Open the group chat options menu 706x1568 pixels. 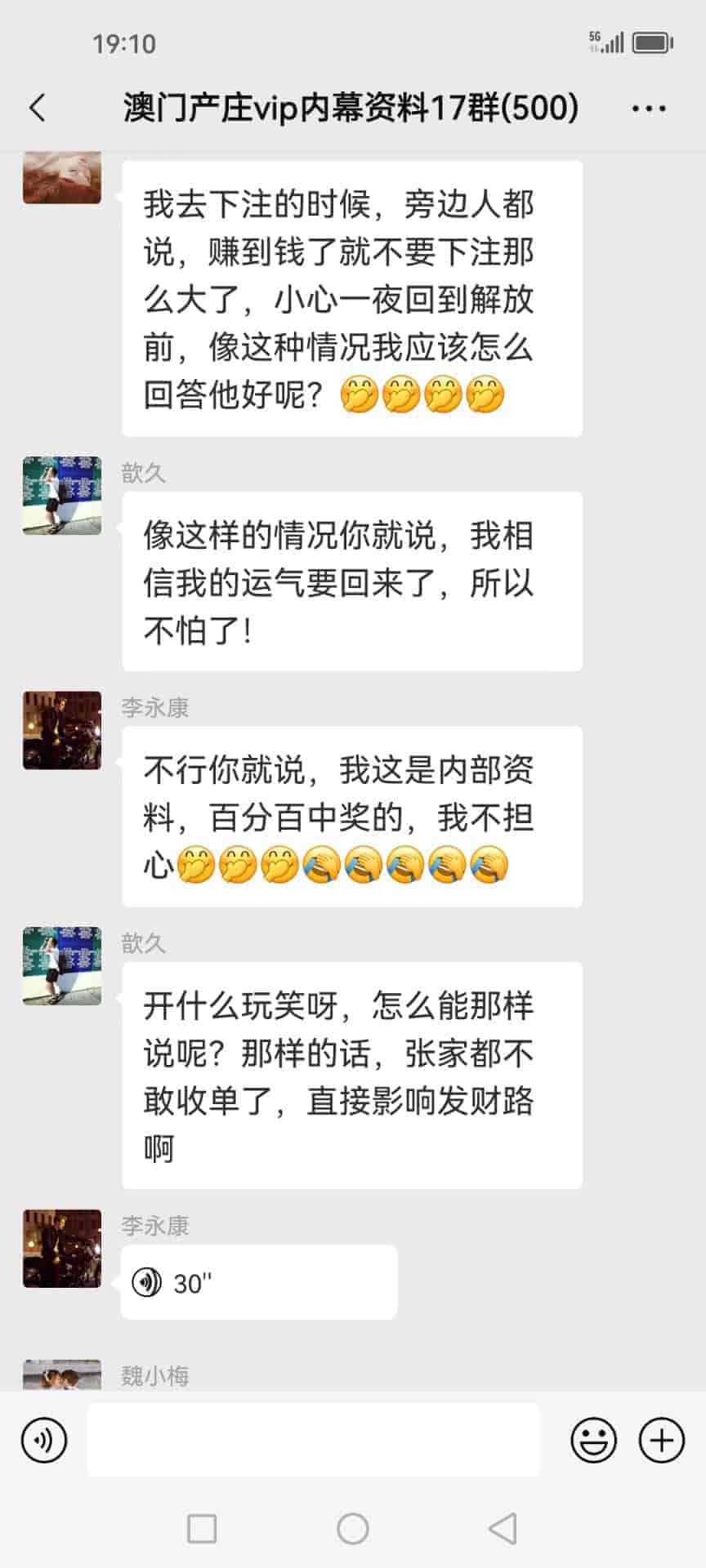click(649, 108)
